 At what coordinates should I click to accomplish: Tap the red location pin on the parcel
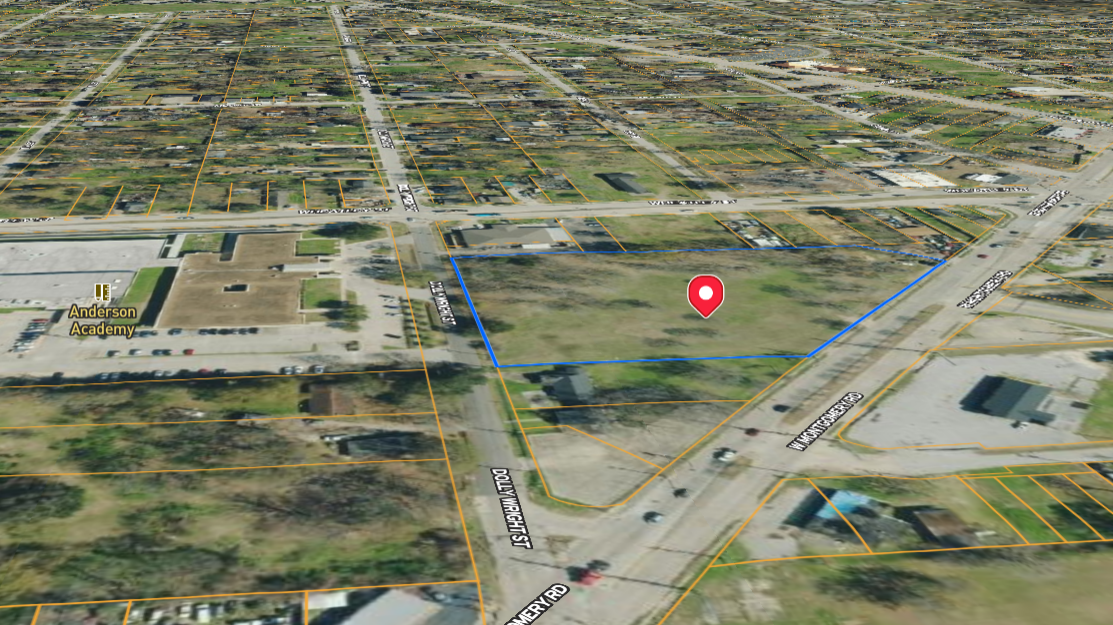706,295
